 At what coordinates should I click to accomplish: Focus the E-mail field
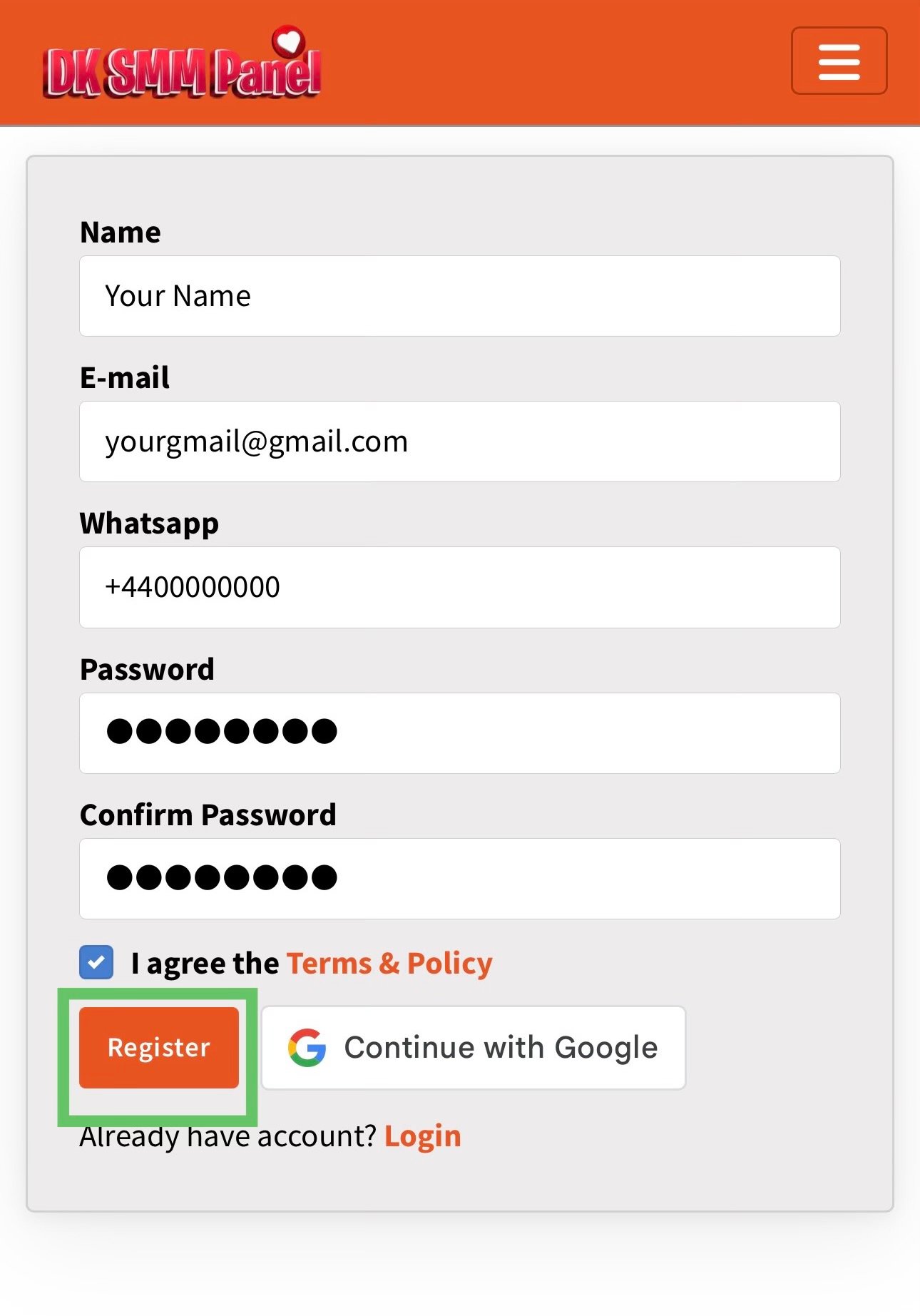point(459,442)
